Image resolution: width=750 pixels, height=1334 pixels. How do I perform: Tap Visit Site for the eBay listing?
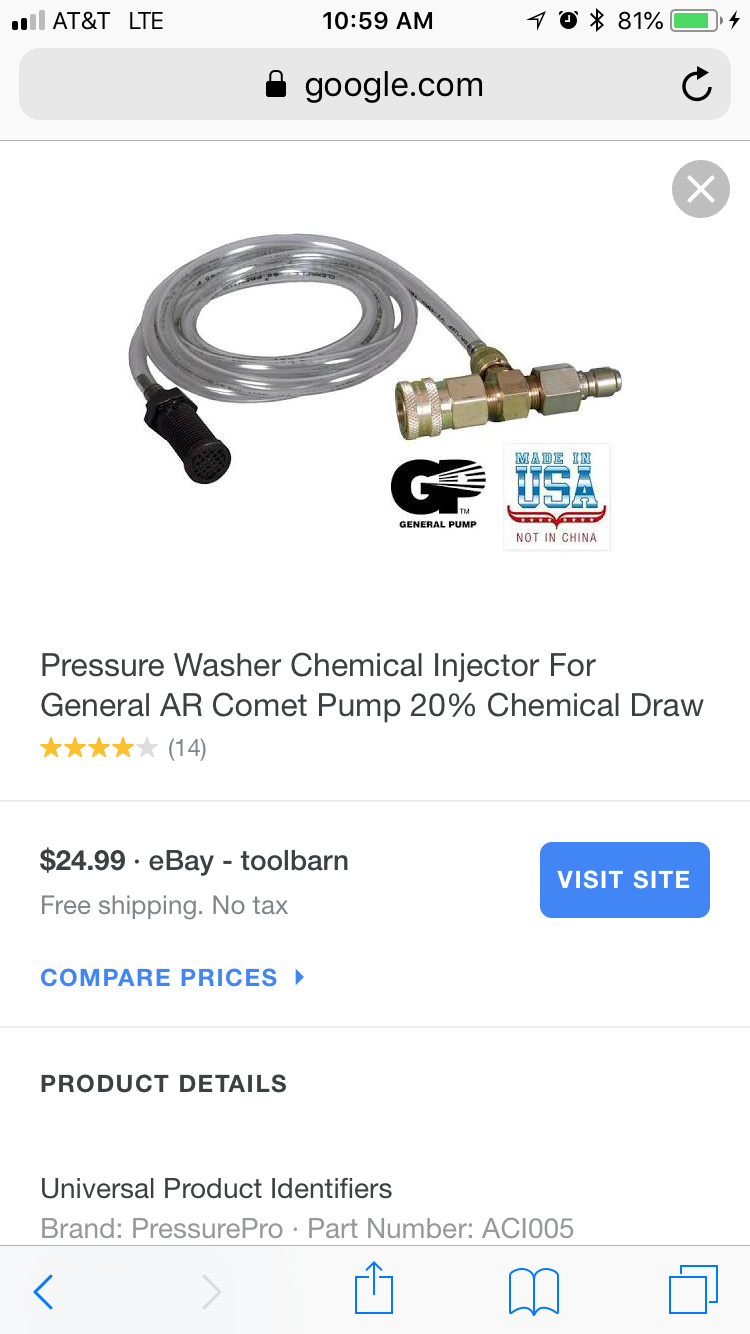[x=625, y=880]
